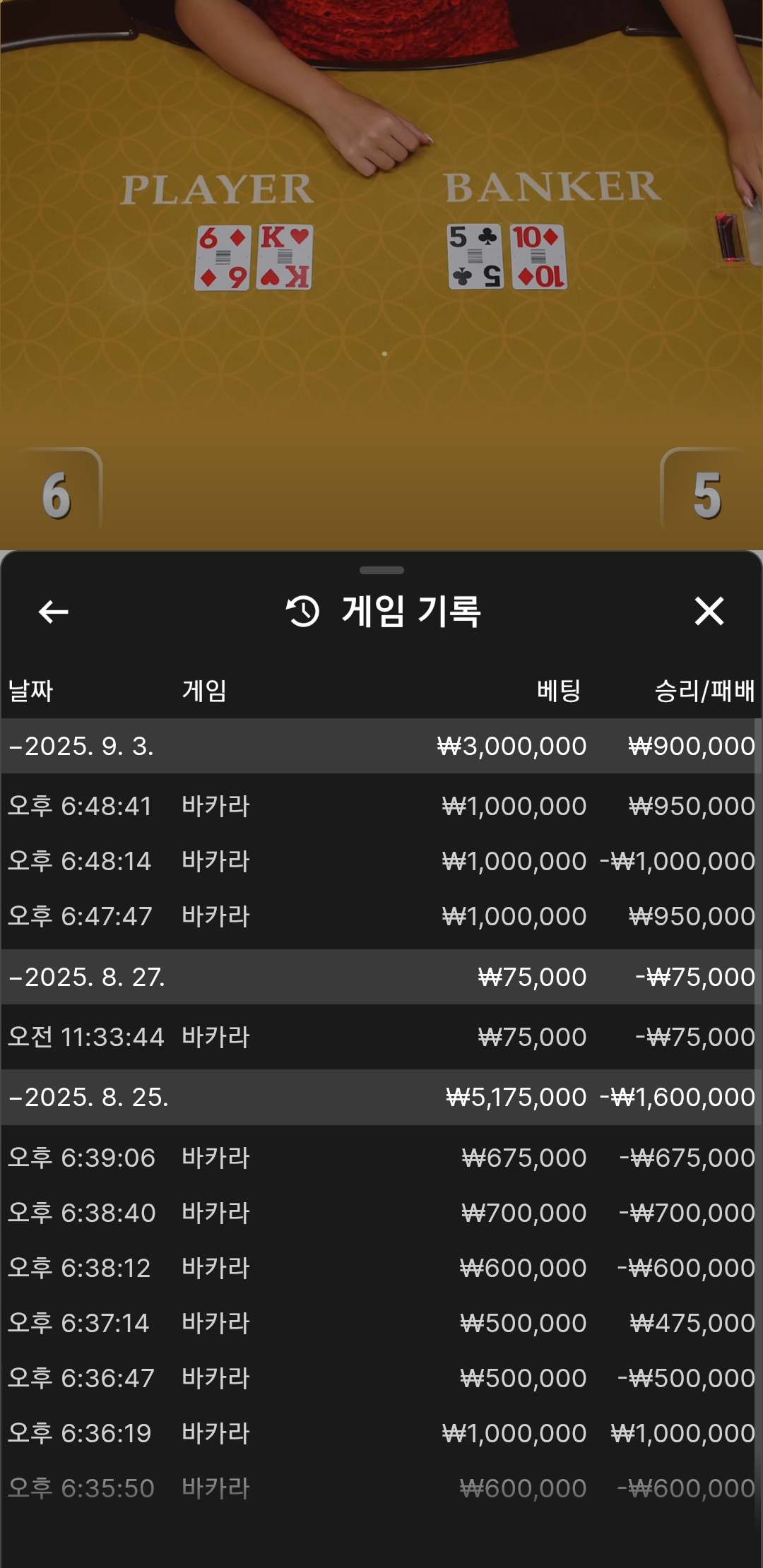763x1568 pixels.
Task: Open the 오후 6:48:14 baccarat record
Action: [x=379, y=861]
